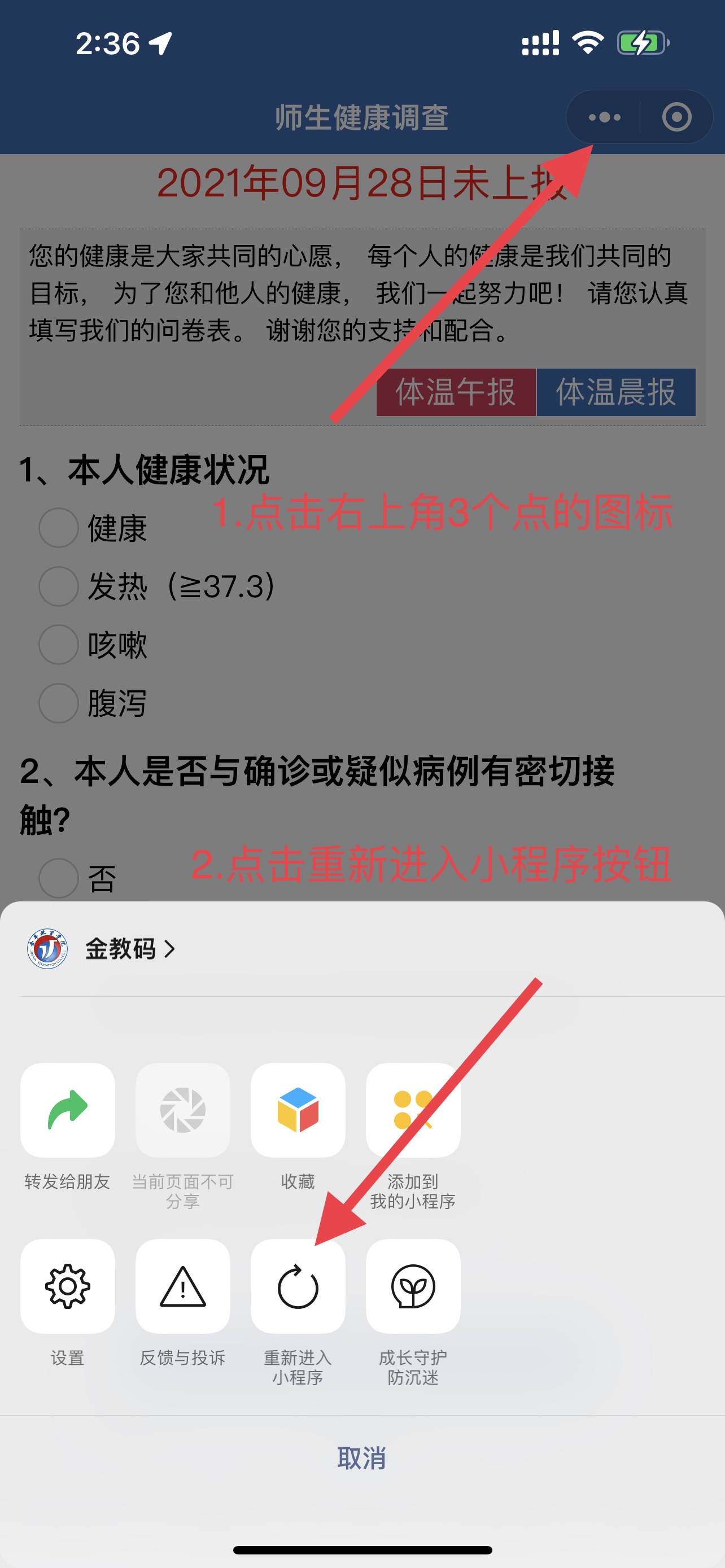This screenshot has width=725, height=1568.
Task: Open 成长守护 防沉迷
Action: (x=413, y=1286)
